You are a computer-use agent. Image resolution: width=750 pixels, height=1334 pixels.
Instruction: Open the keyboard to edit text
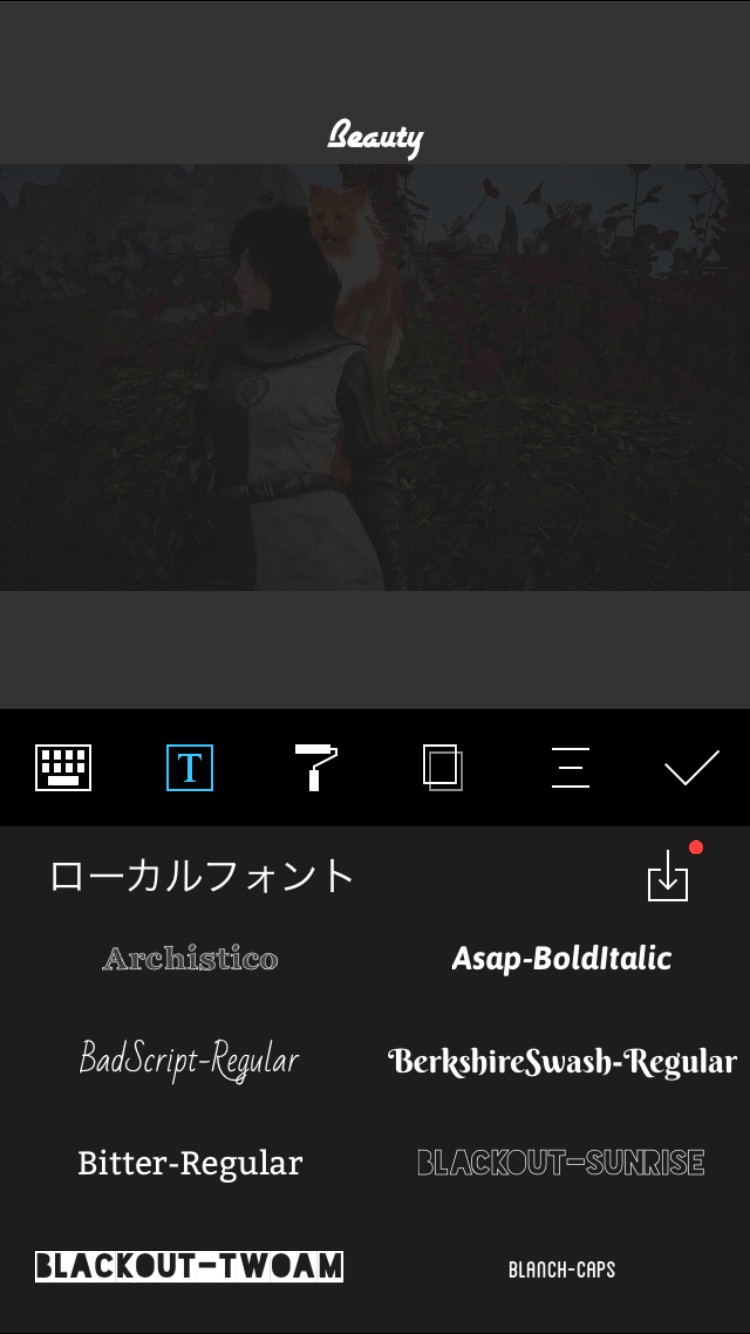63,768
